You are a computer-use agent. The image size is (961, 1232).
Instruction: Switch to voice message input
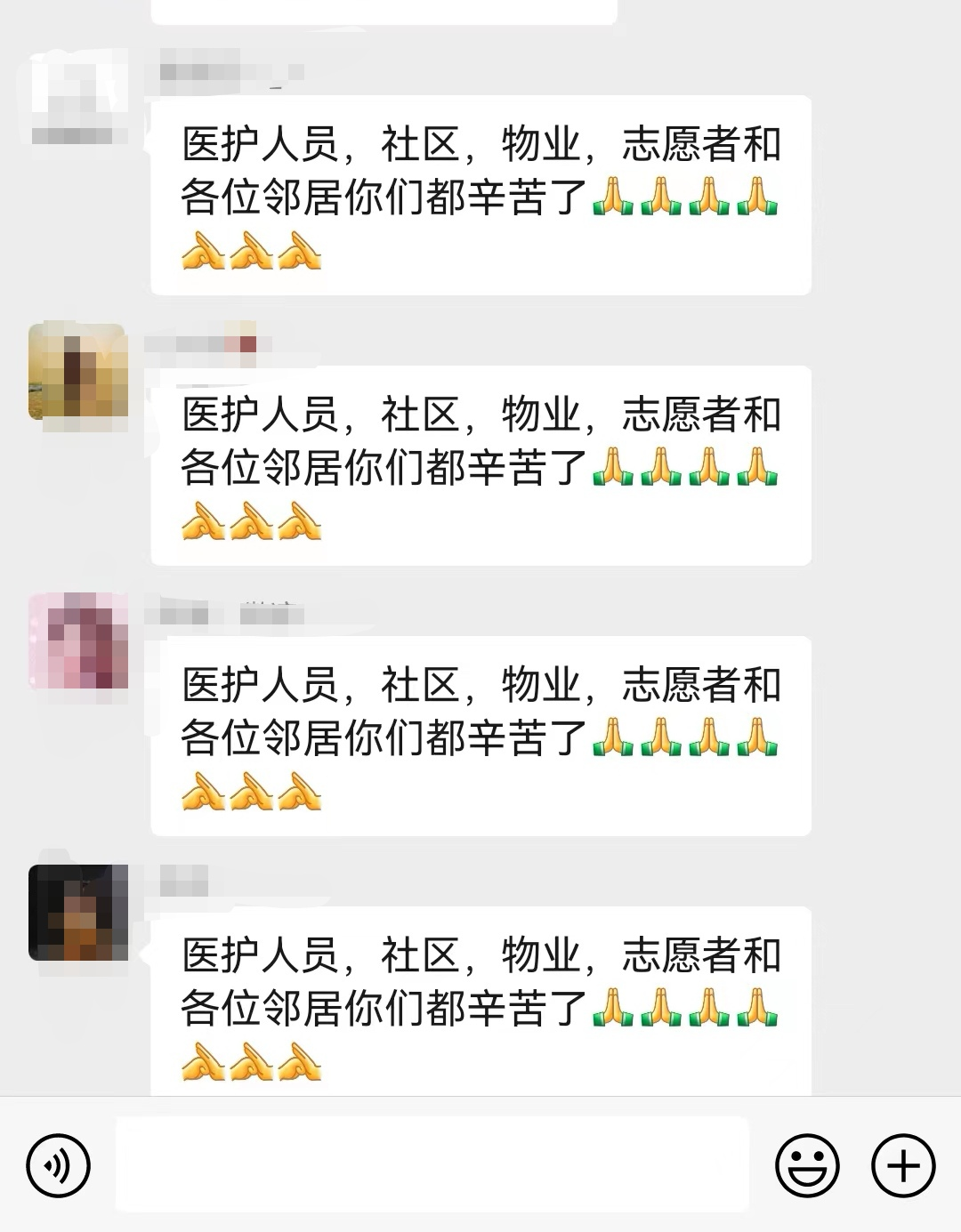[x=59, y=1165]
